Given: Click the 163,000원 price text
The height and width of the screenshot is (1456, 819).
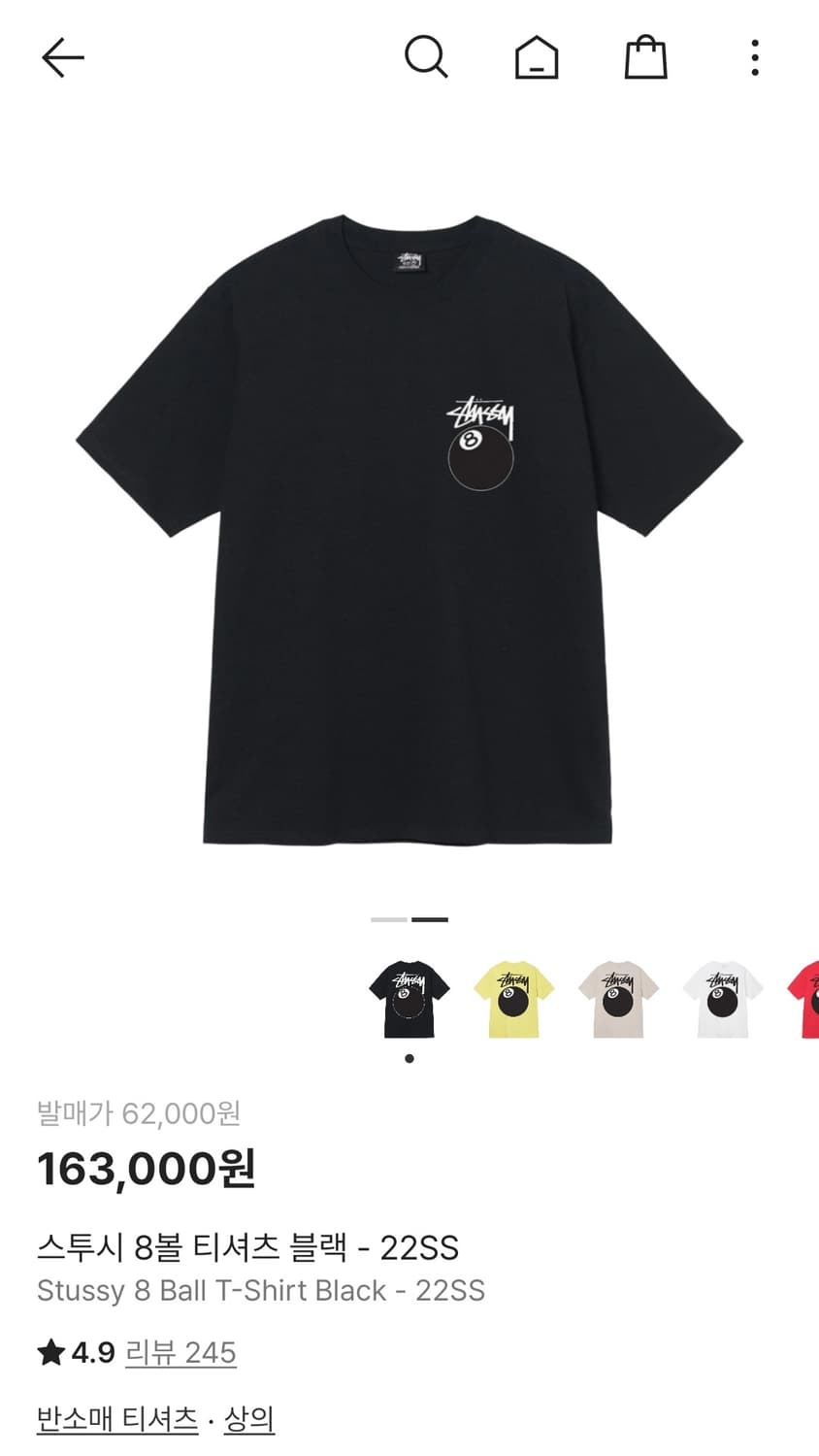Looking at the screenshot, I should pyautogui.click(x=146, y=1171).
